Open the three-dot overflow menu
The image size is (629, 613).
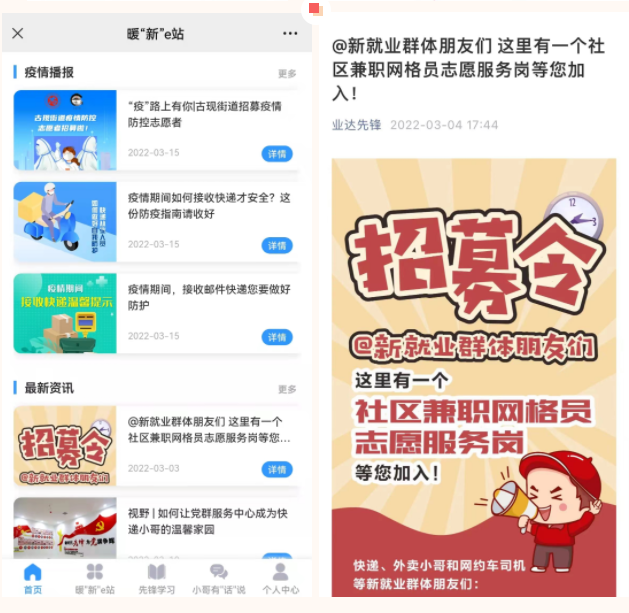click(x=290, y=33)
